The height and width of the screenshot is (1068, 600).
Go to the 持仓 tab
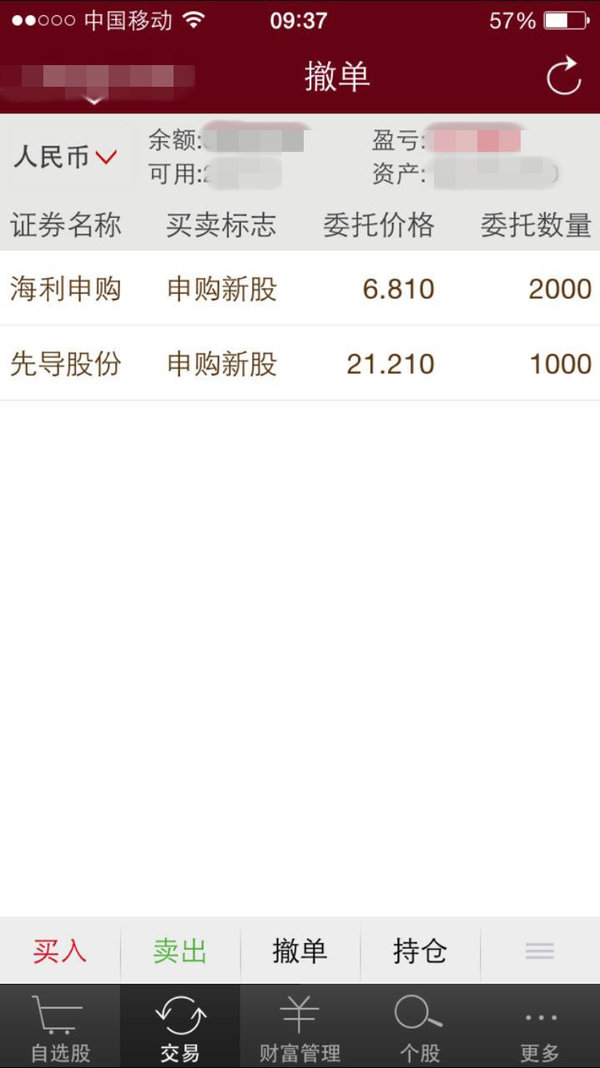click(x=420, y=951)
